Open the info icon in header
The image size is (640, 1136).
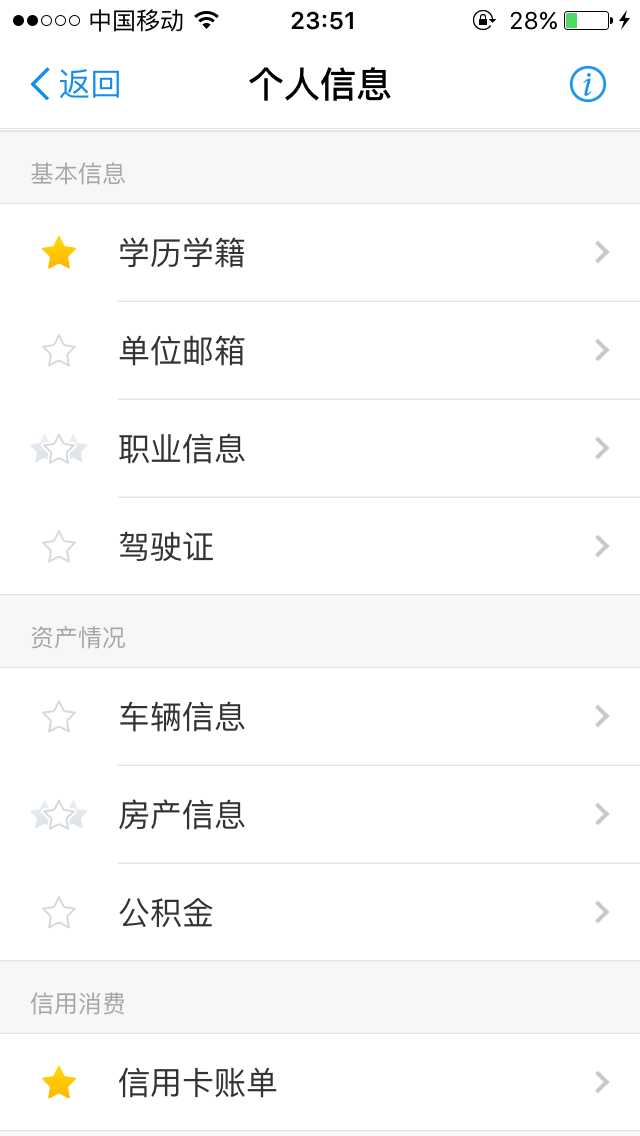tap(588, 84)
